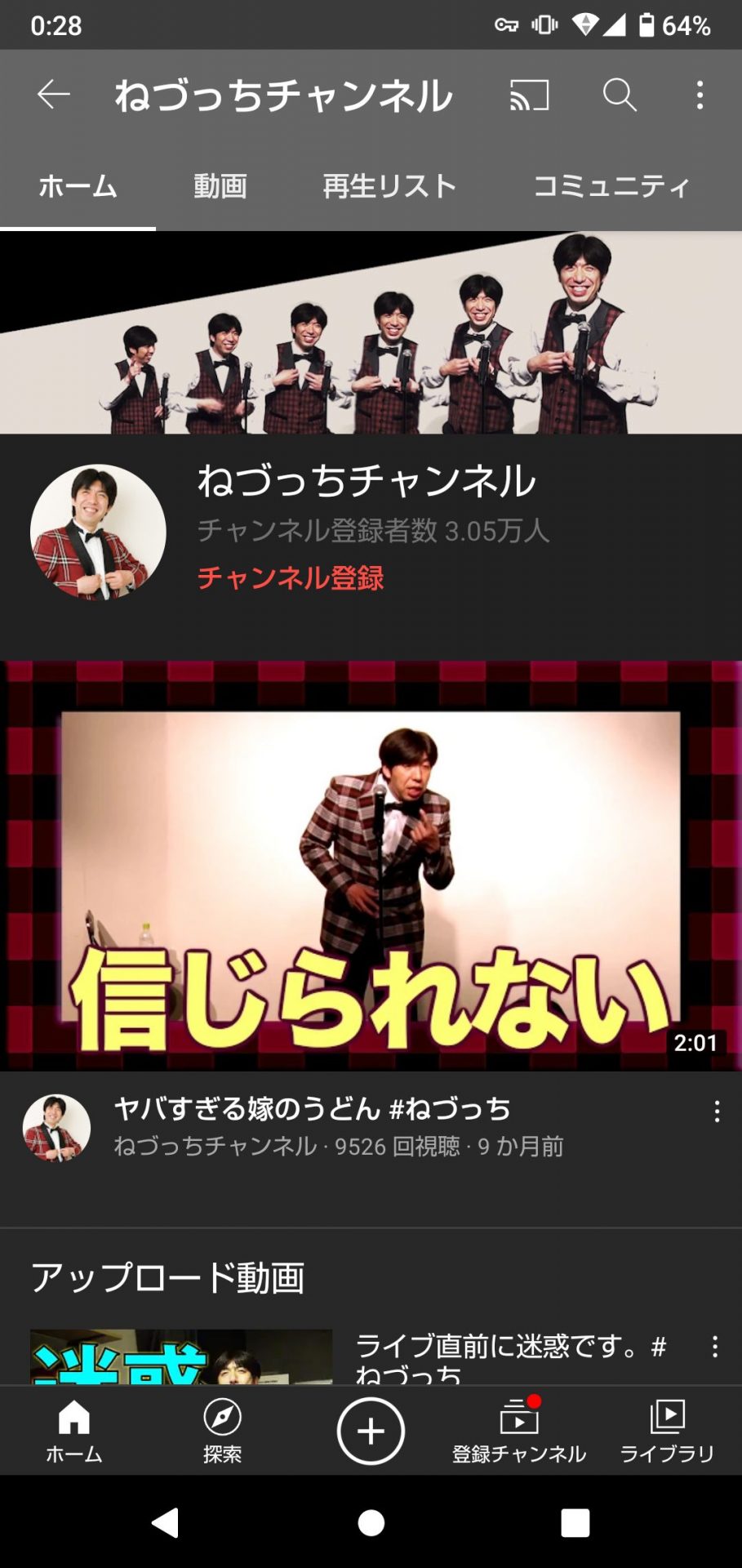This screenshot has height=1568, width=742.
Task: Tap the system home button
Action: pyautogui.click(x=371, y=1523)
